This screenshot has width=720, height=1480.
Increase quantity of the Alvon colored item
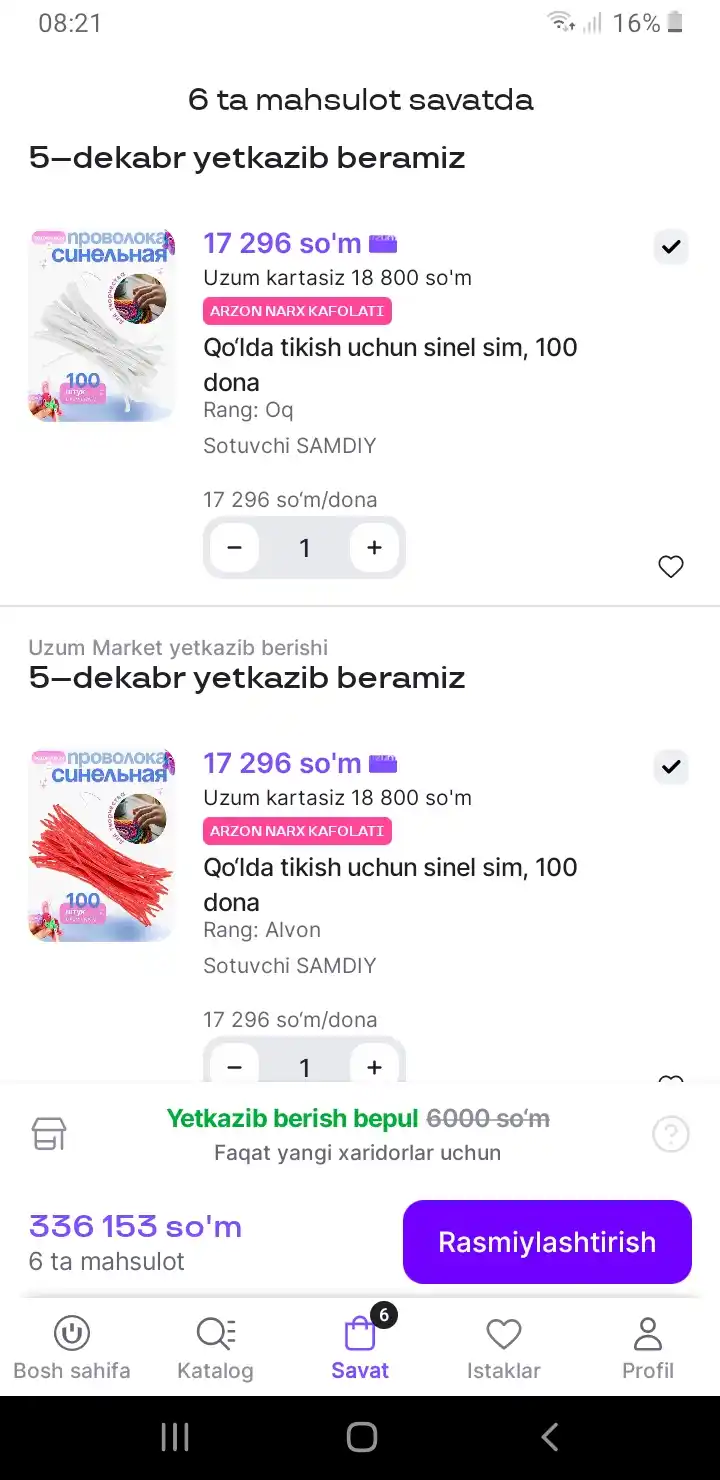[x=375, y=1066]
